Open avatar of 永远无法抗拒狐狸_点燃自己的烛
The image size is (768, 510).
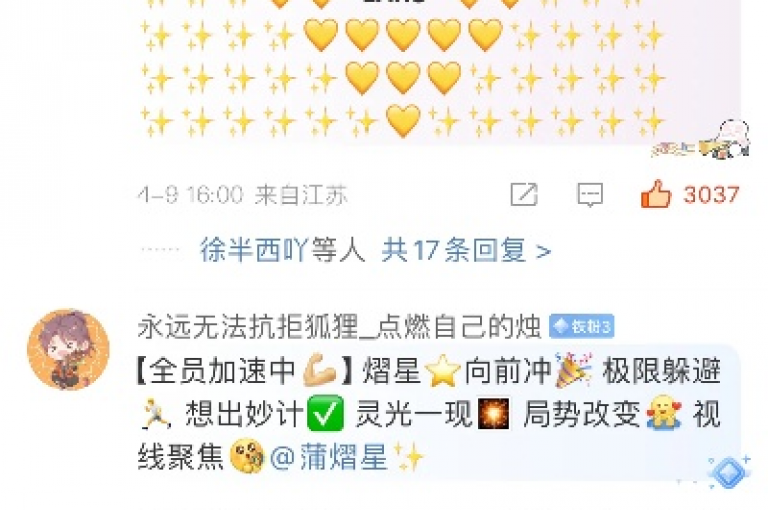point(68,350)
